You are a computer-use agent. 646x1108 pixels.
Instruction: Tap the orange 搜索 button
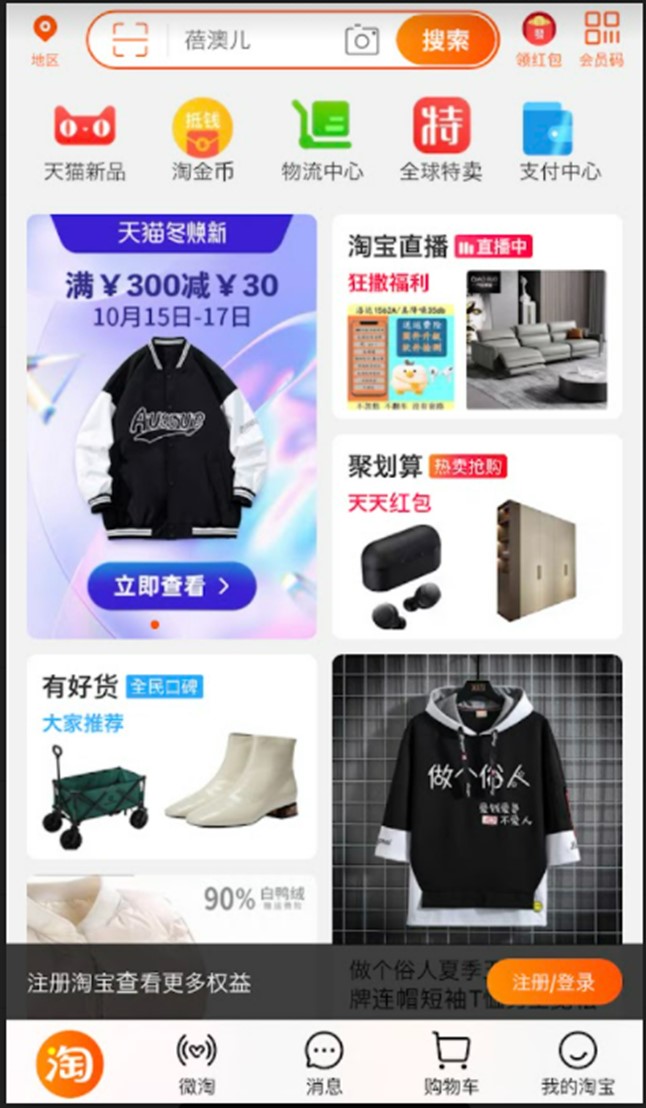pyautogui.click(x=446, y=40)
